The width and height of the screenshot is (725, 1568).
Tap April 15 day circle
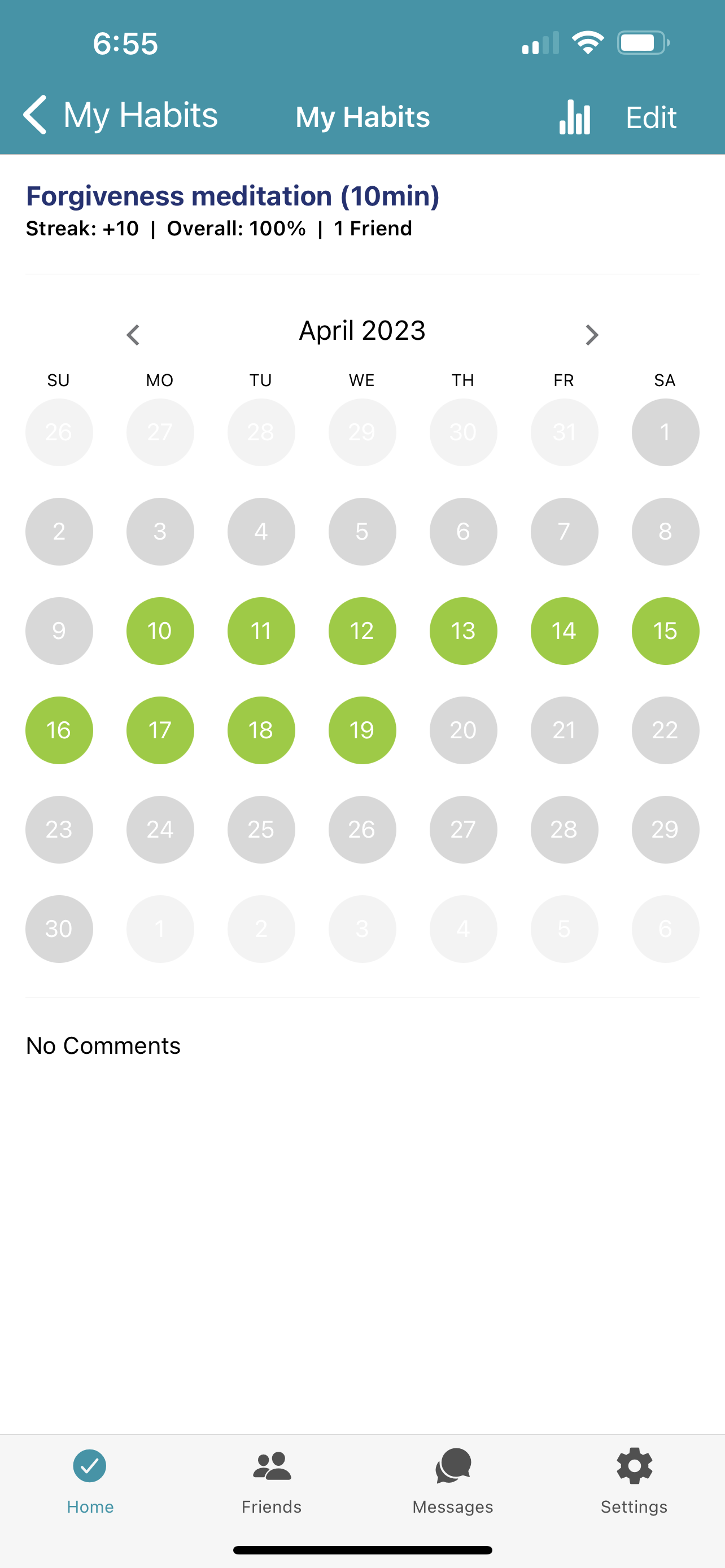(x=665, y=630)
